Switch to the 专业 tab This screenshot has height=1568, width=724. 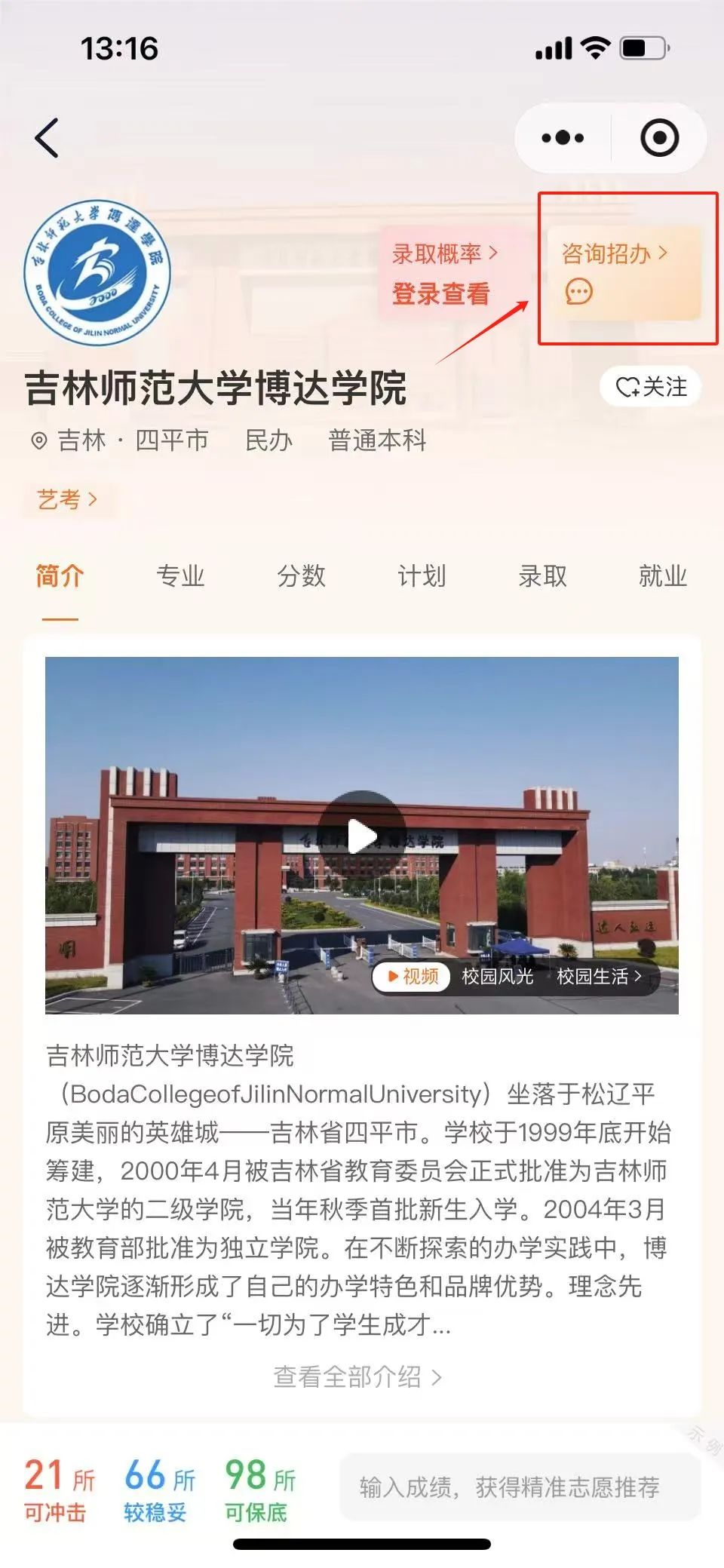pos(180,576)
